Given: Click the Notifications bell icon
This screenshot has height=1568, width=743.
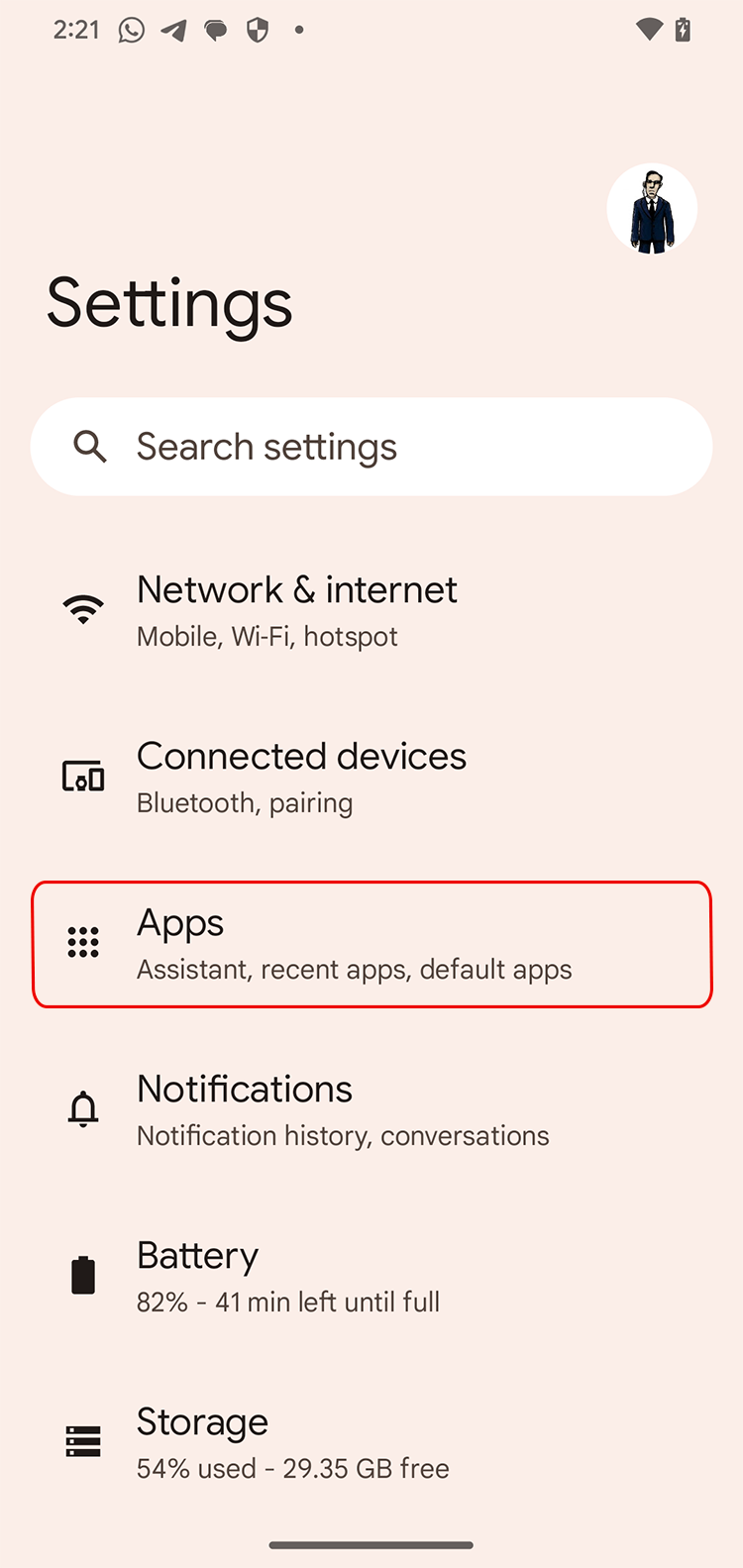Looking at the screenshot, I should click(x=83, y=1107).
